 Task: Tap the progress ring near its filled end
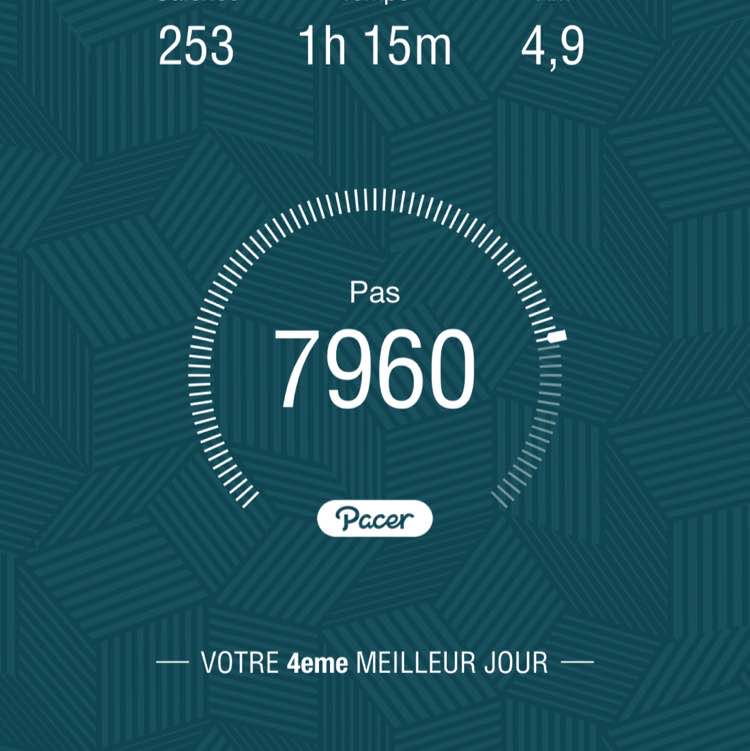pyautogui.click(x=547, y=320)
